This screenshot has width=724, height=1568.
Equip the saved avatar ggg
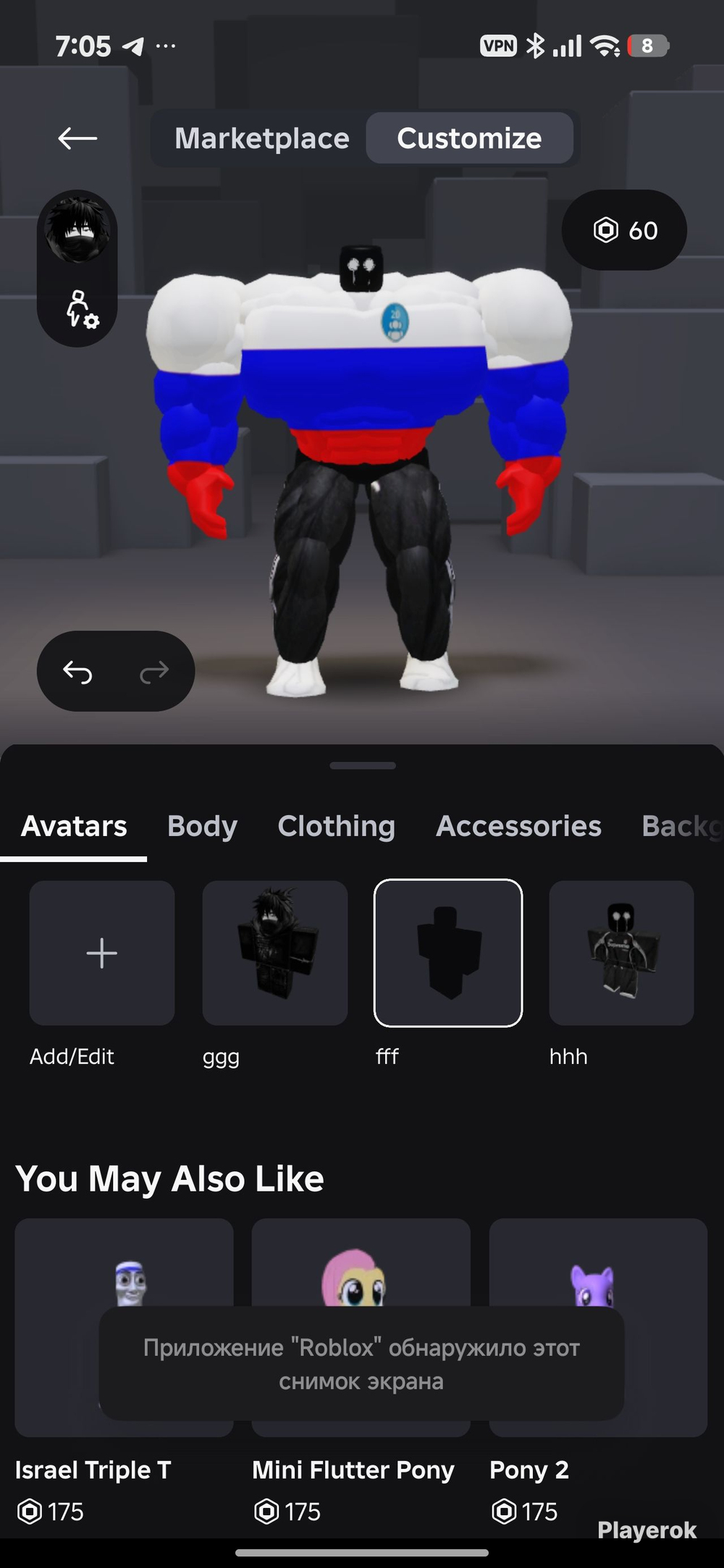(274, 953)
